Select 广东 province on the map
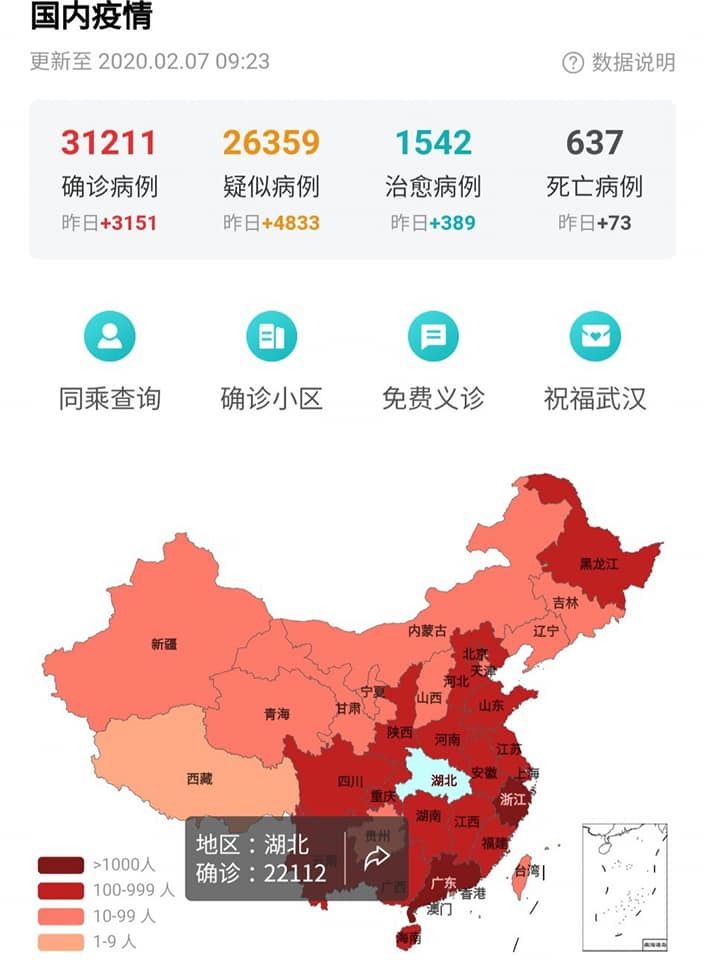Viewport: 704px width, 960px height. pyautogui.click(x=443, y=882)
